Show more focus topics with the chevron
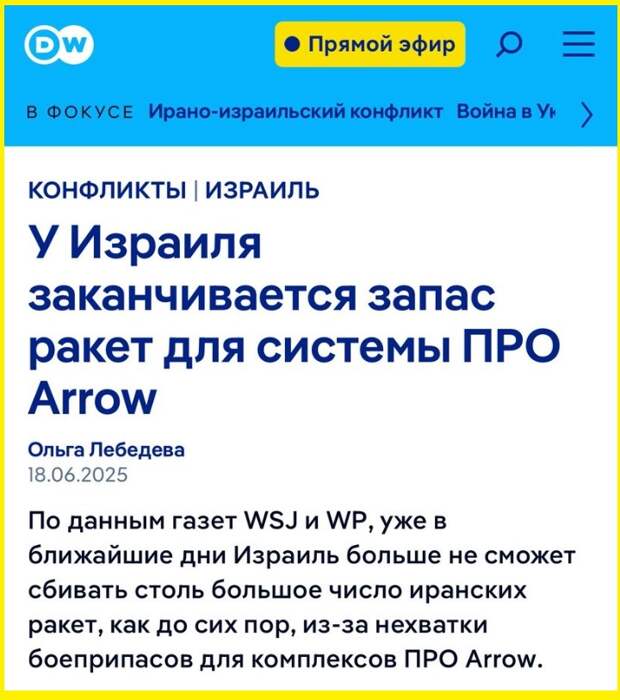Viewport: 620px width, 700px height. coord(586,113)
